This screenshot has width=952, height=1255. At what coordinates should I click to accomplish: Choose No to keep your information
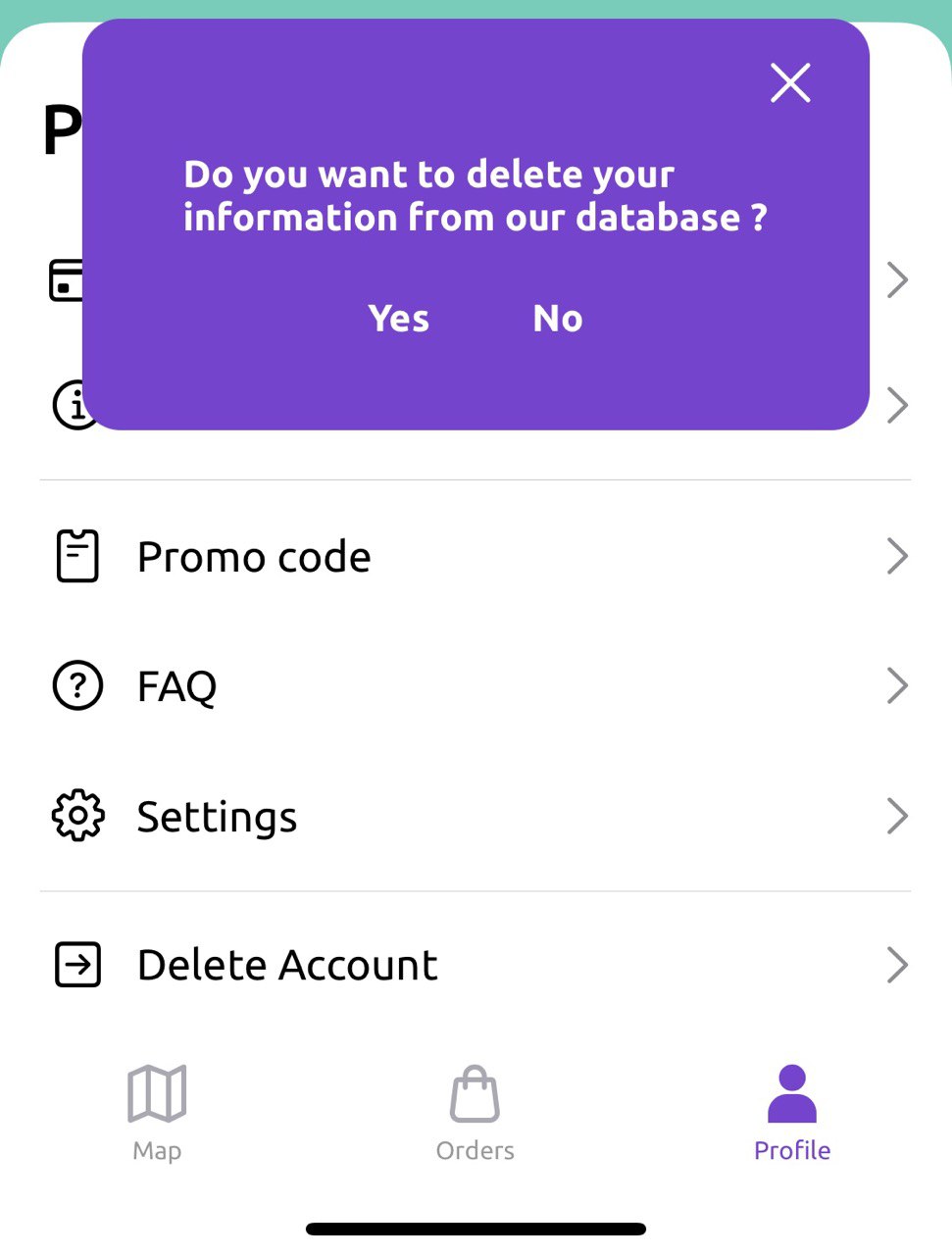click(558, 319)
